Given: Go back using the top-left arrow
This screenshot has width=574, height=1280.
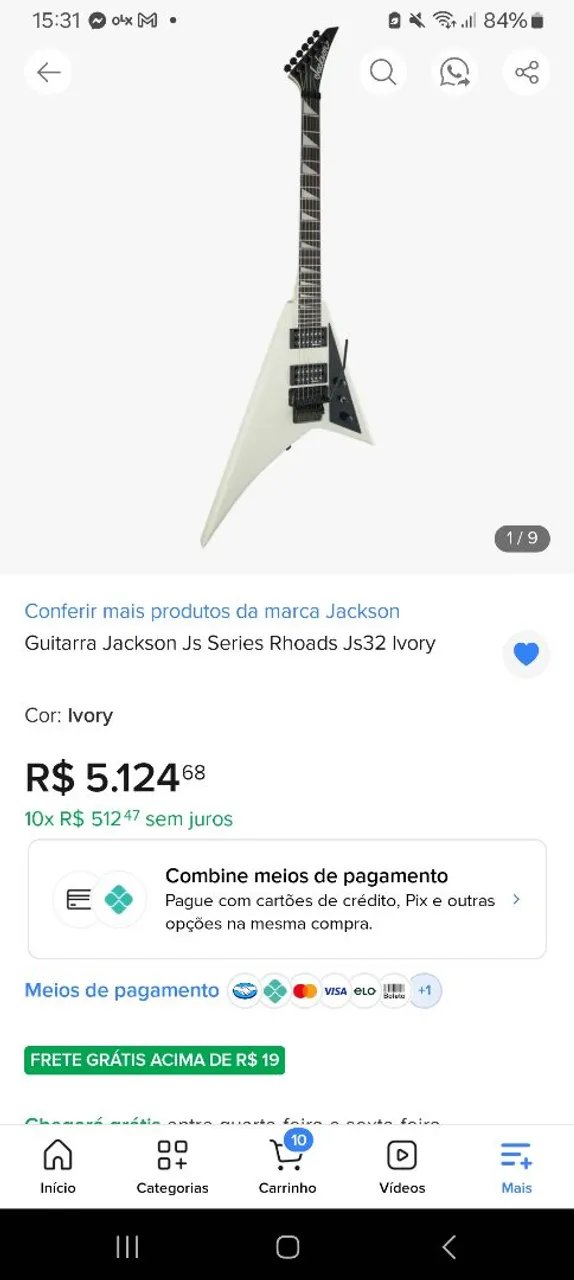Looking at the screenshot, I should (x=48, y=72).
